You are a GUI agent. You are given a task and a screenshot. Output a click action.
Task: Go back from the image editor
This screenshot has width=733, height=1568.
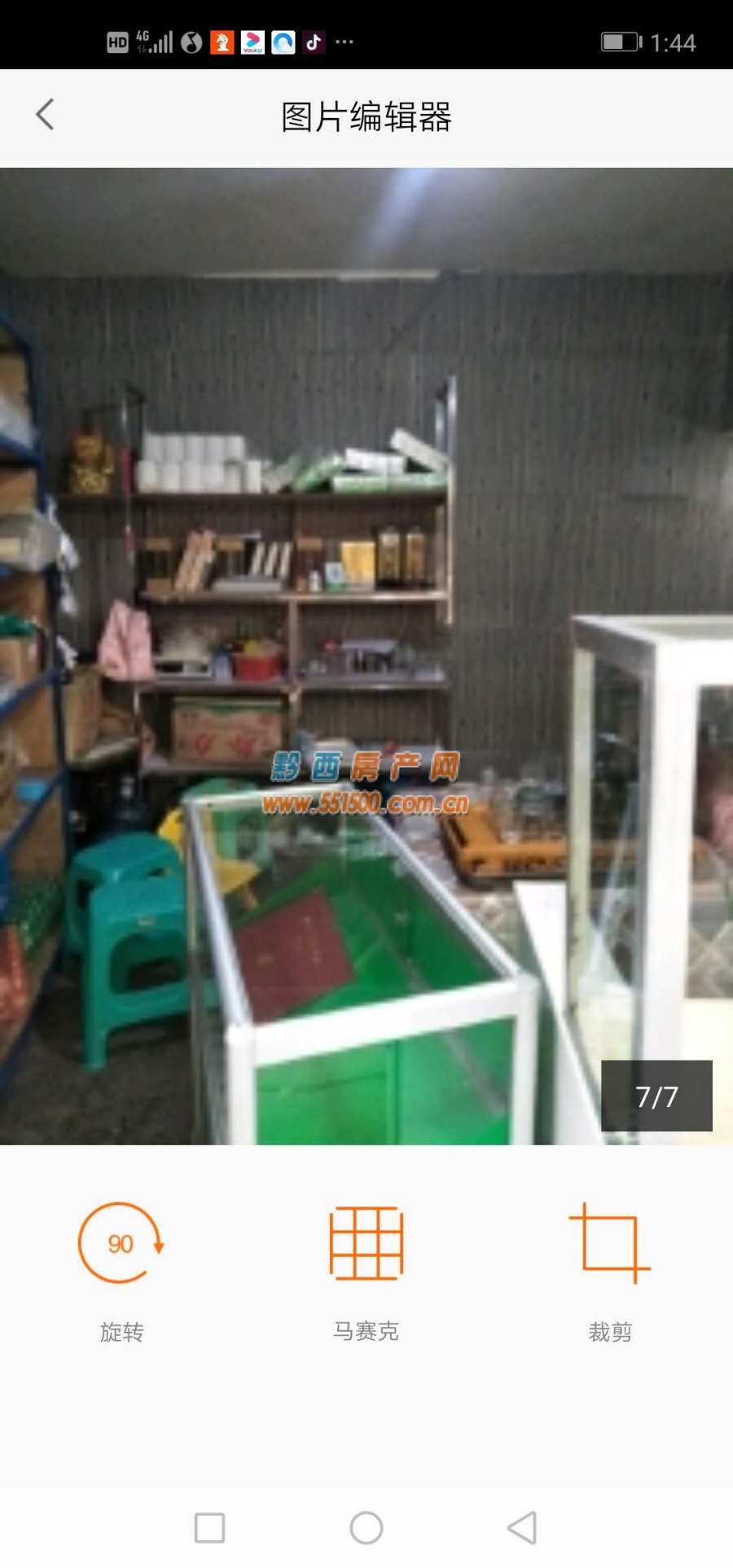(46, 115)
